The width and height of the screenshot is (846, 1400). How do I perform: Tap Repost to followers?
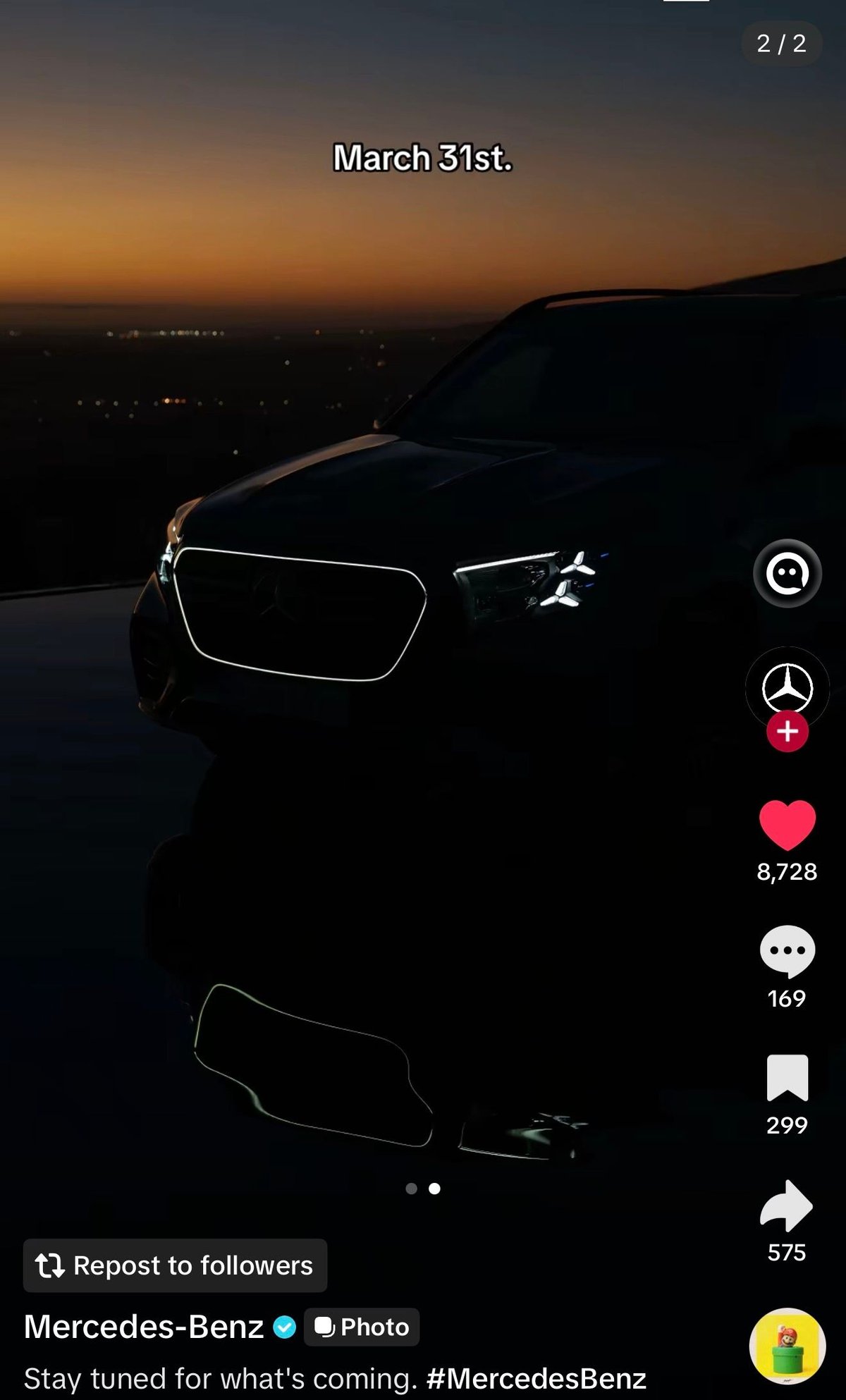(175, 1265)
